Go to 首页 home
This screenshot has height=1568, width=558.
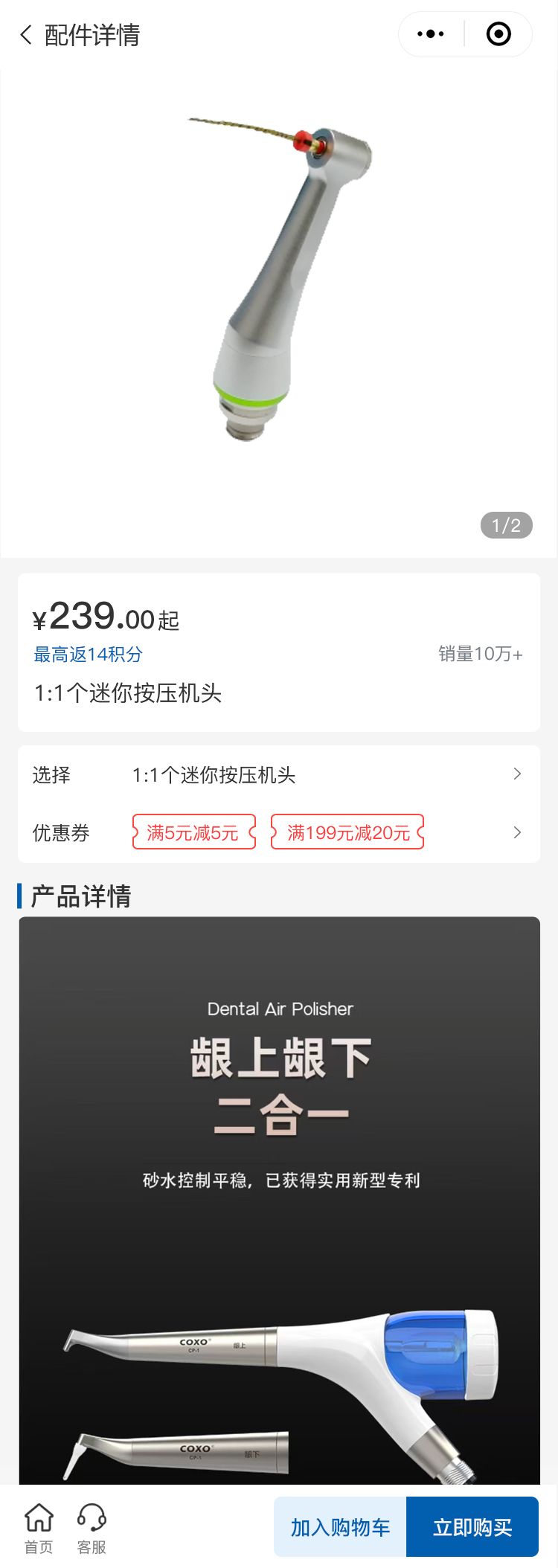39,1528
